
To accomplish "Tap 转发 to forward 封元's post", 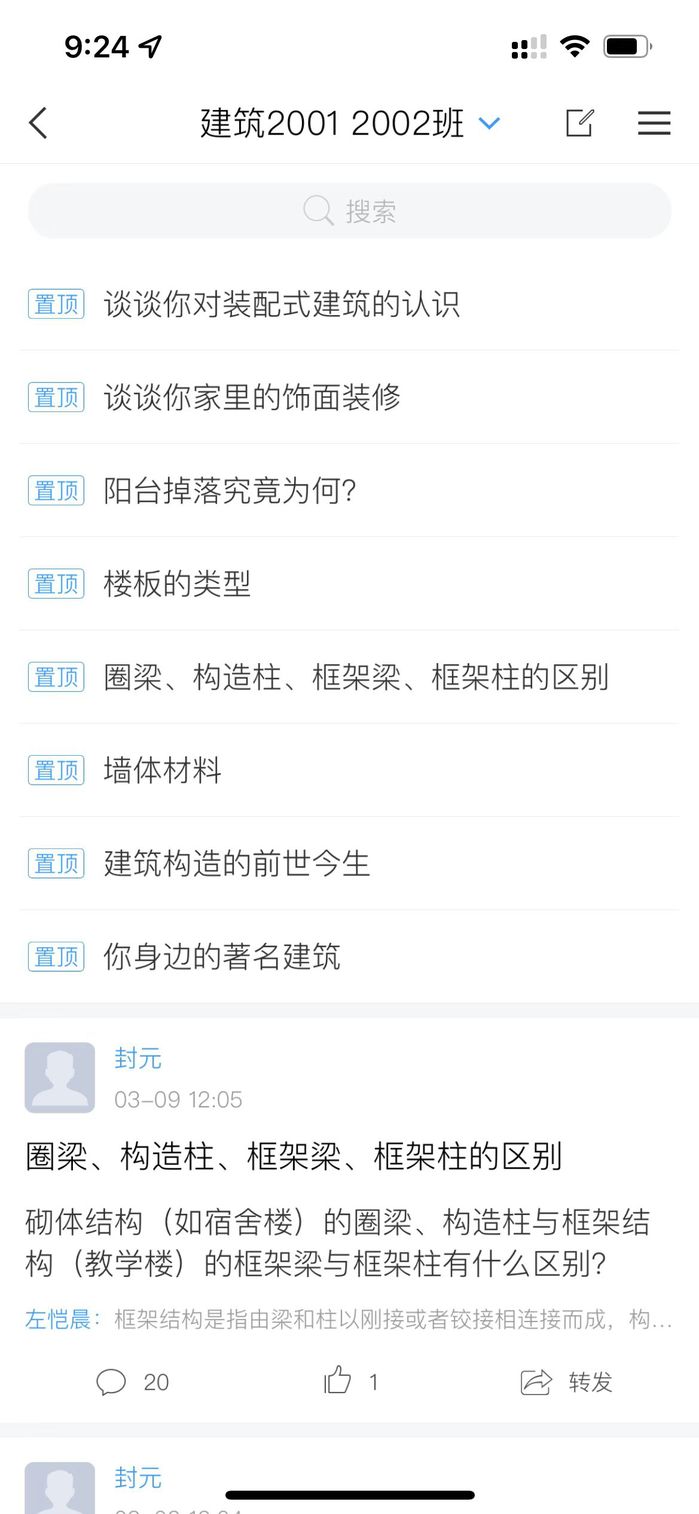I will pyautogui.click(x=567, y=1382).
